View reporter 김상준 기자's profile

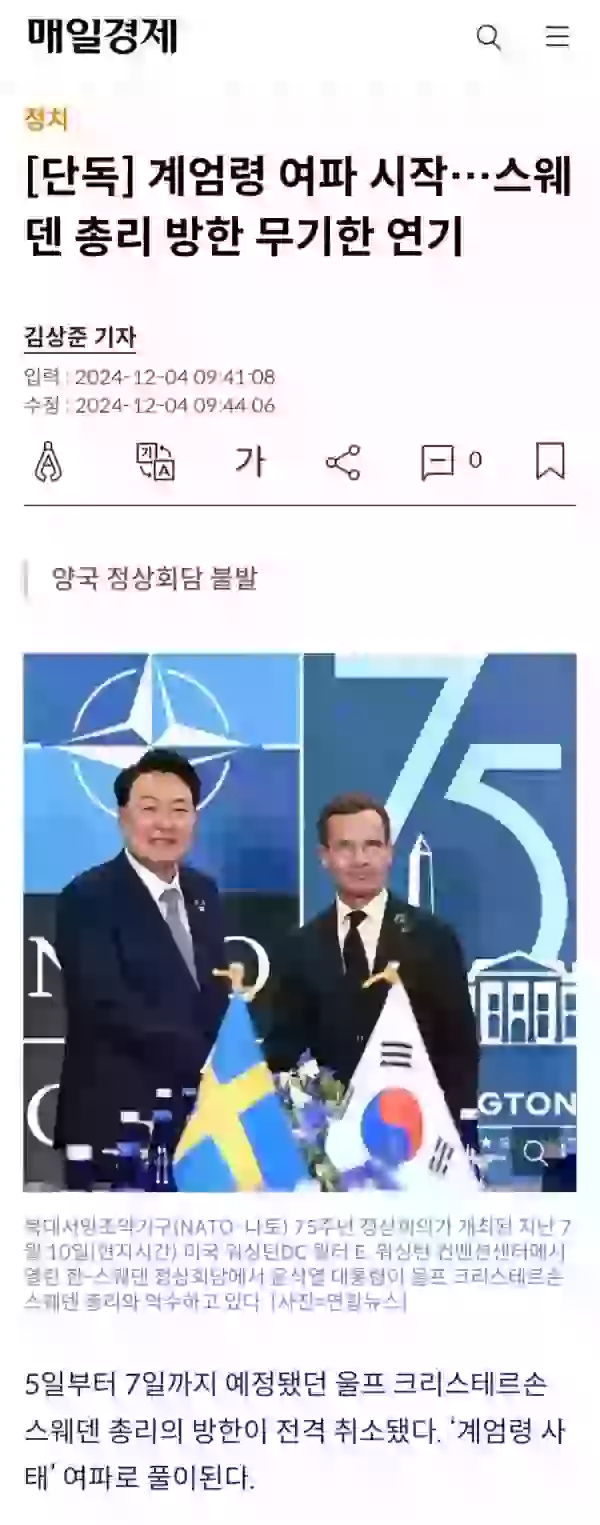point(80,337)
